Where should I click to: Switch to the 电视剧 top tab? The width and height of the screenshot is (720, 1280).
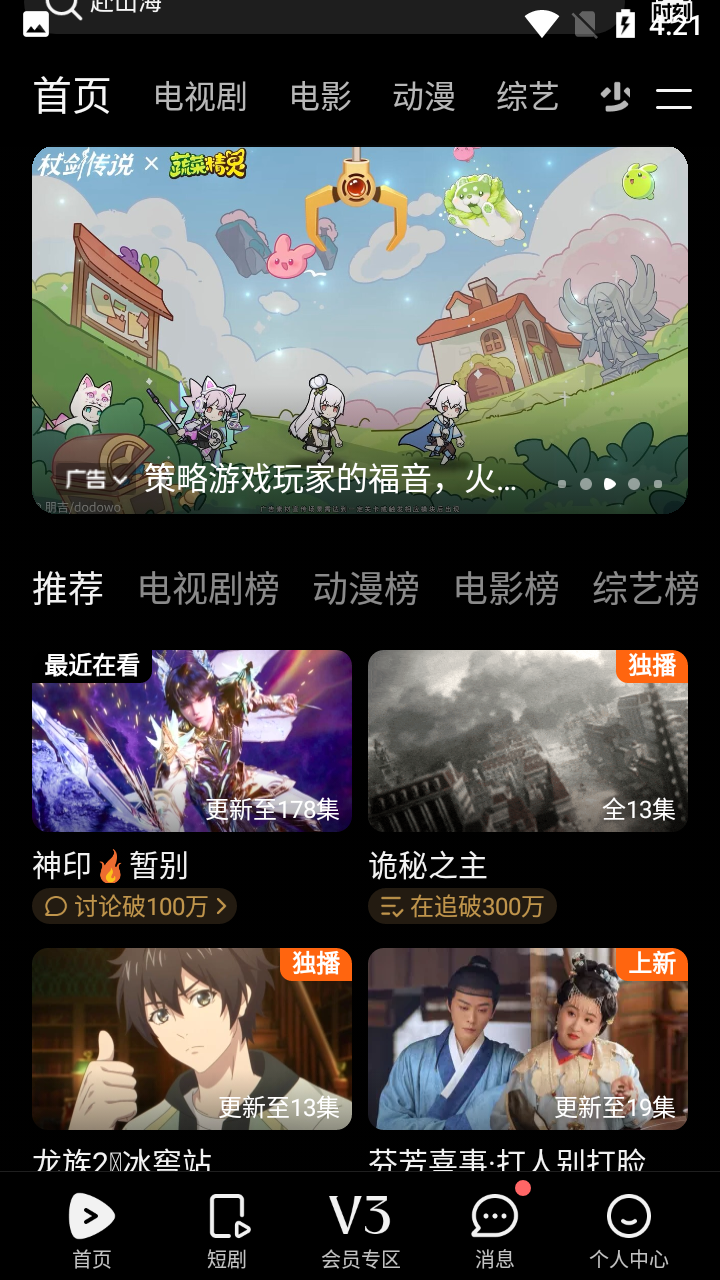click(x=200, y=97)
